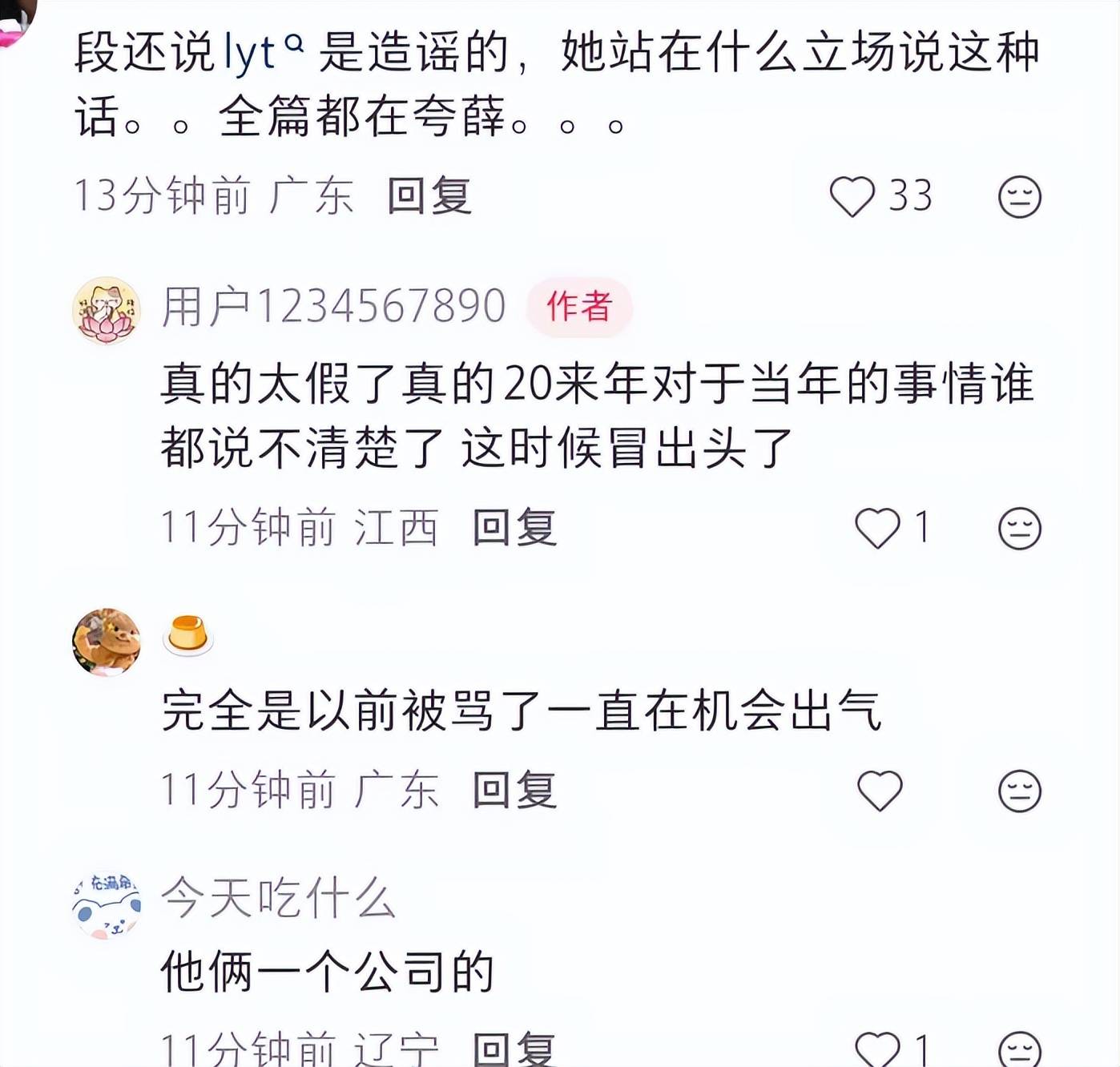Open the username 今天吃什么
Image resolution: width=1120 pixels, height=1067 pixels.
(x=278, y=898)
